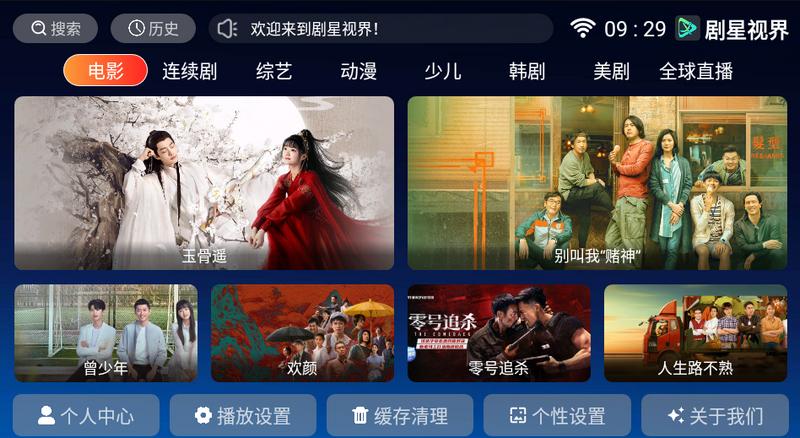This screenshot has height=438, width=800.
Task: Select the 电影 tab
Action: (x=105, y=71)
